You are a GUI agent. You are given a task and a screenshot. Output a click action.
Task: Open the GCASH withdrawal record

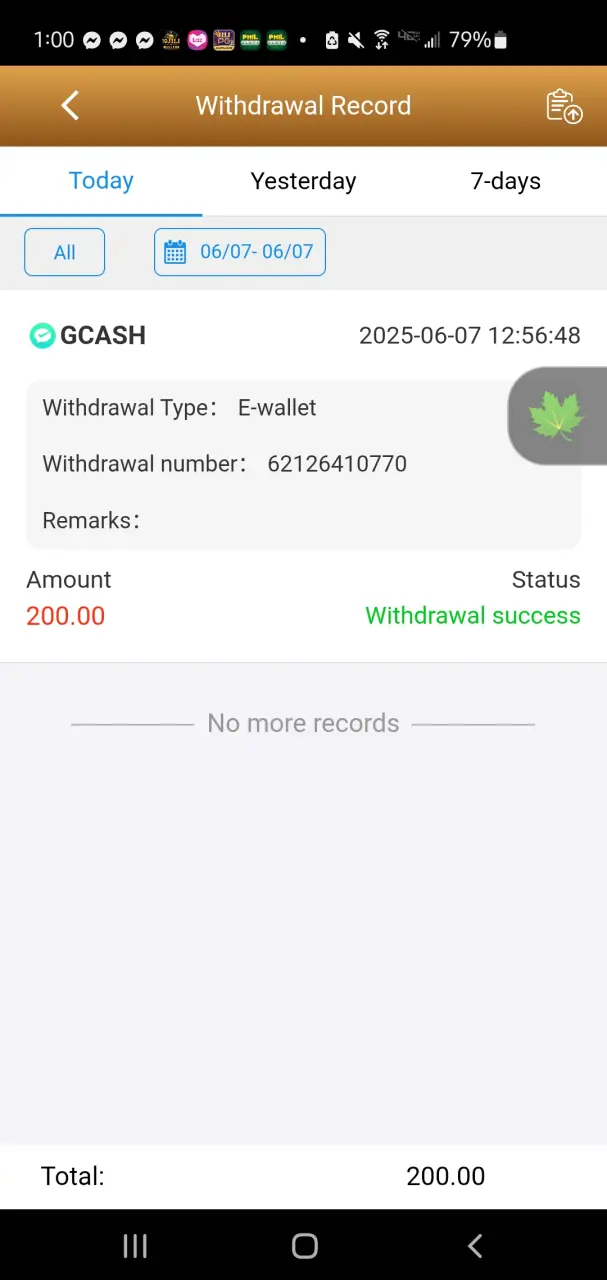pyautogui.click(x=303, y=475)
